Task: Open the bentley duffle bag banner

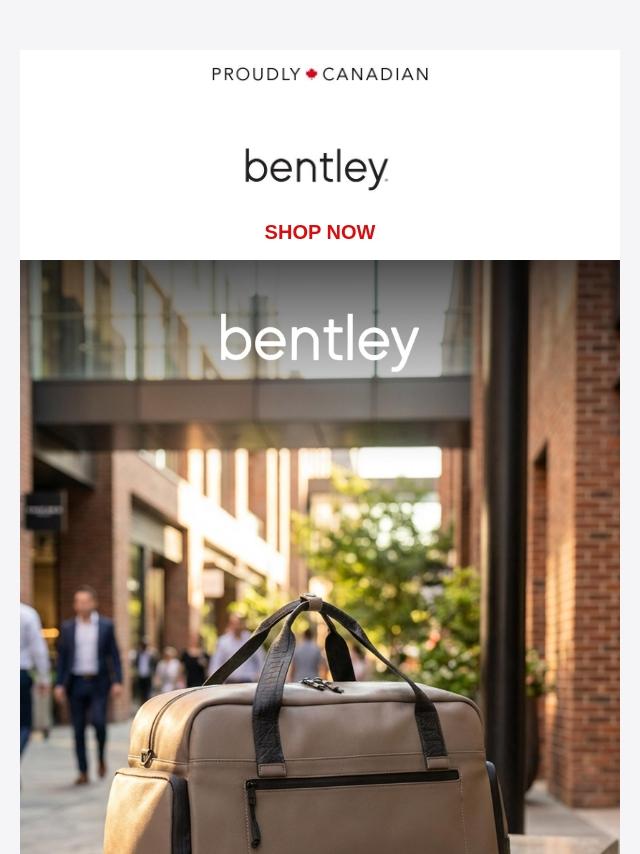Action: 319,560
